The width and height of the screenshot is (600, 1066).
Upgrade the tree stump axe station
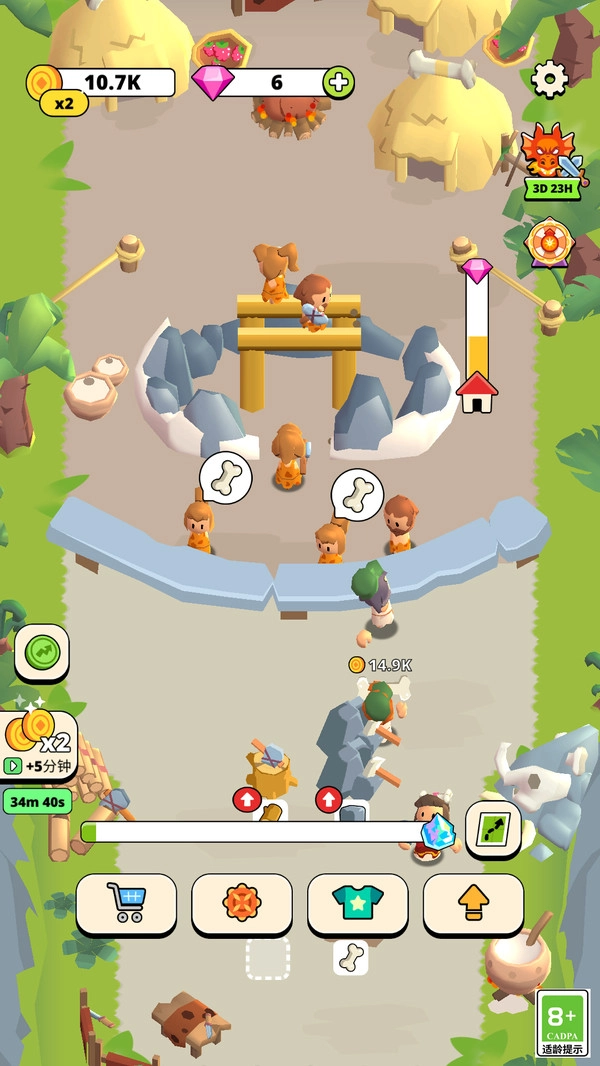[x=246, y=799]
